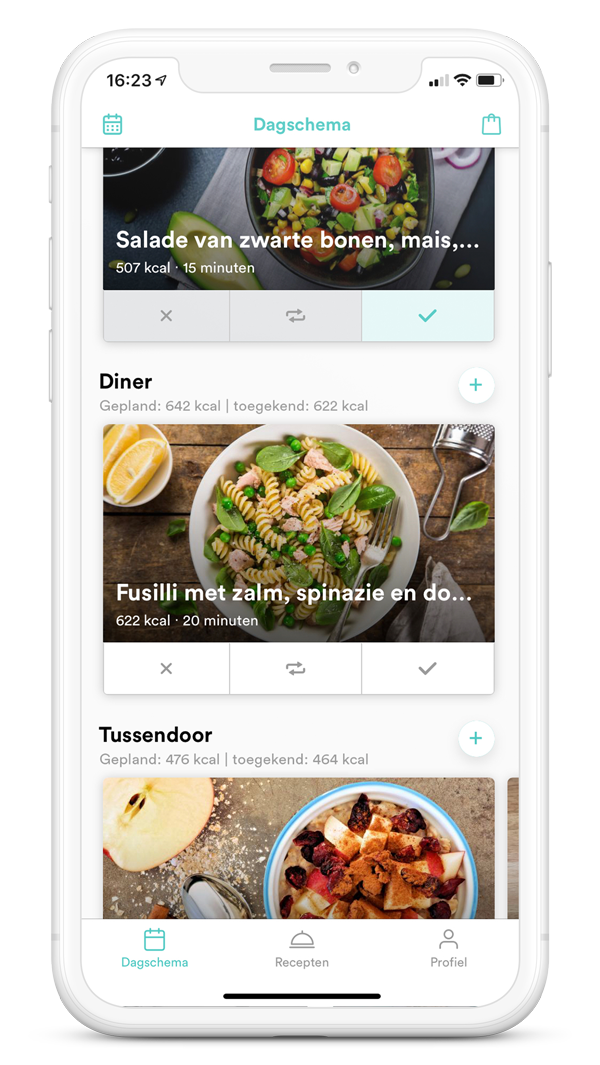This screenshot has width=600, height=1065.
Task: Switch to the Dagschema tab
Action: click(154, 948)
